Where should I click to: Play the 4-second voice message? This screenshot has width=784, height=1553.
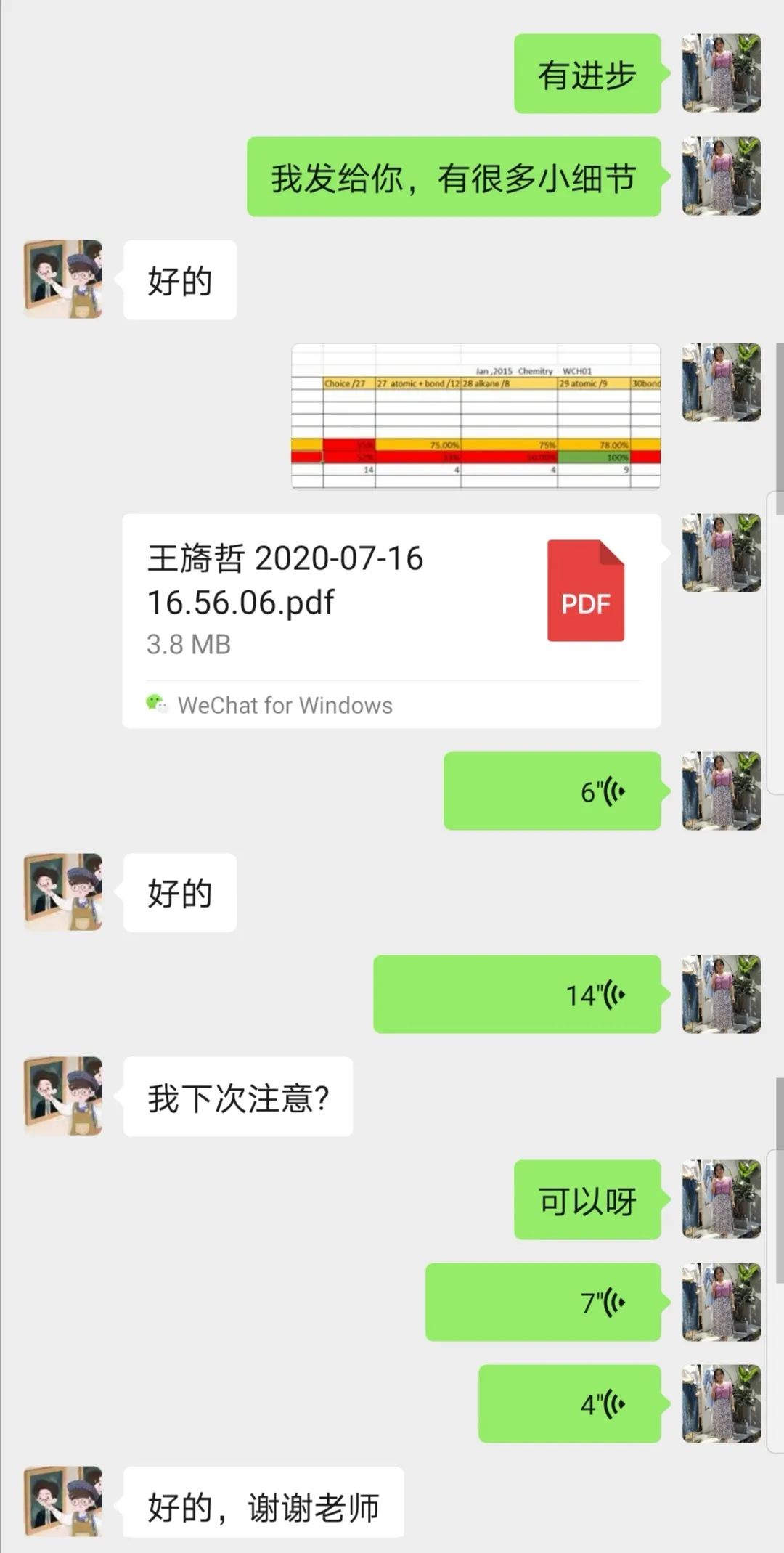(569, 1404)
